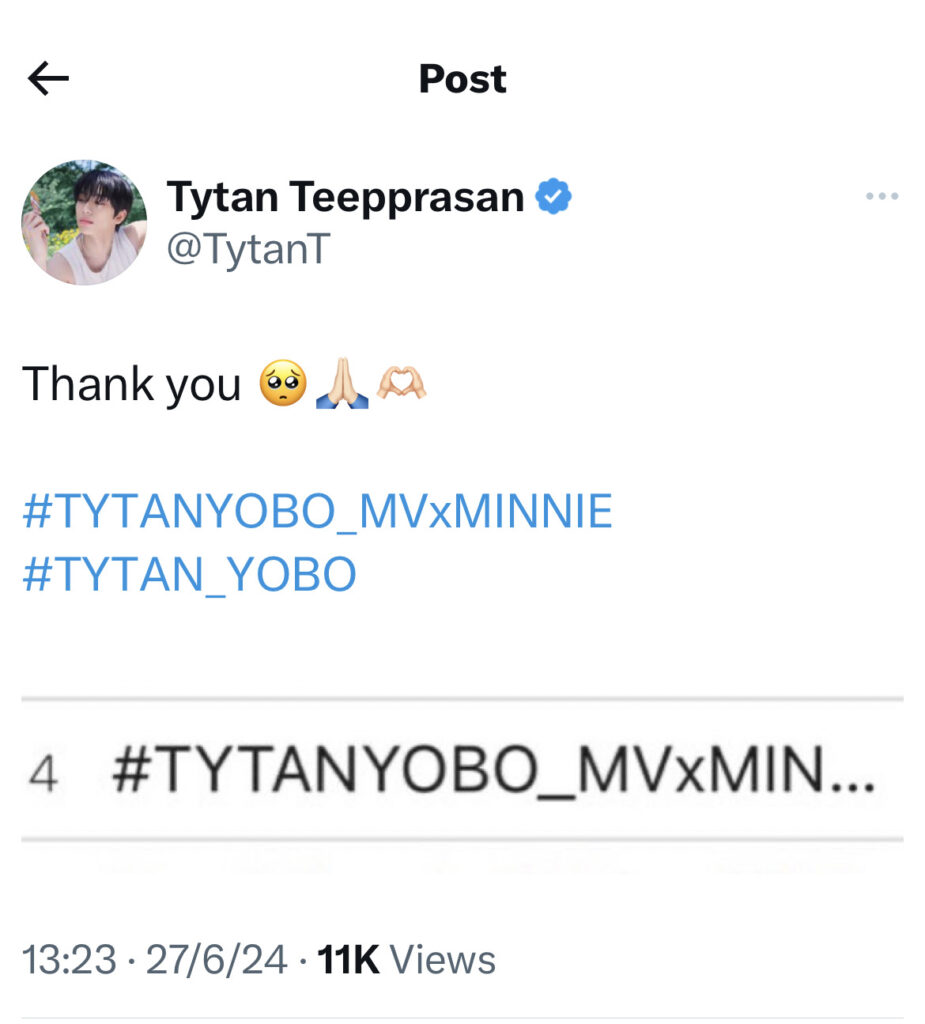Go back using the arrow
Viewport: 925px width, 1024px height.
point(48,79)
